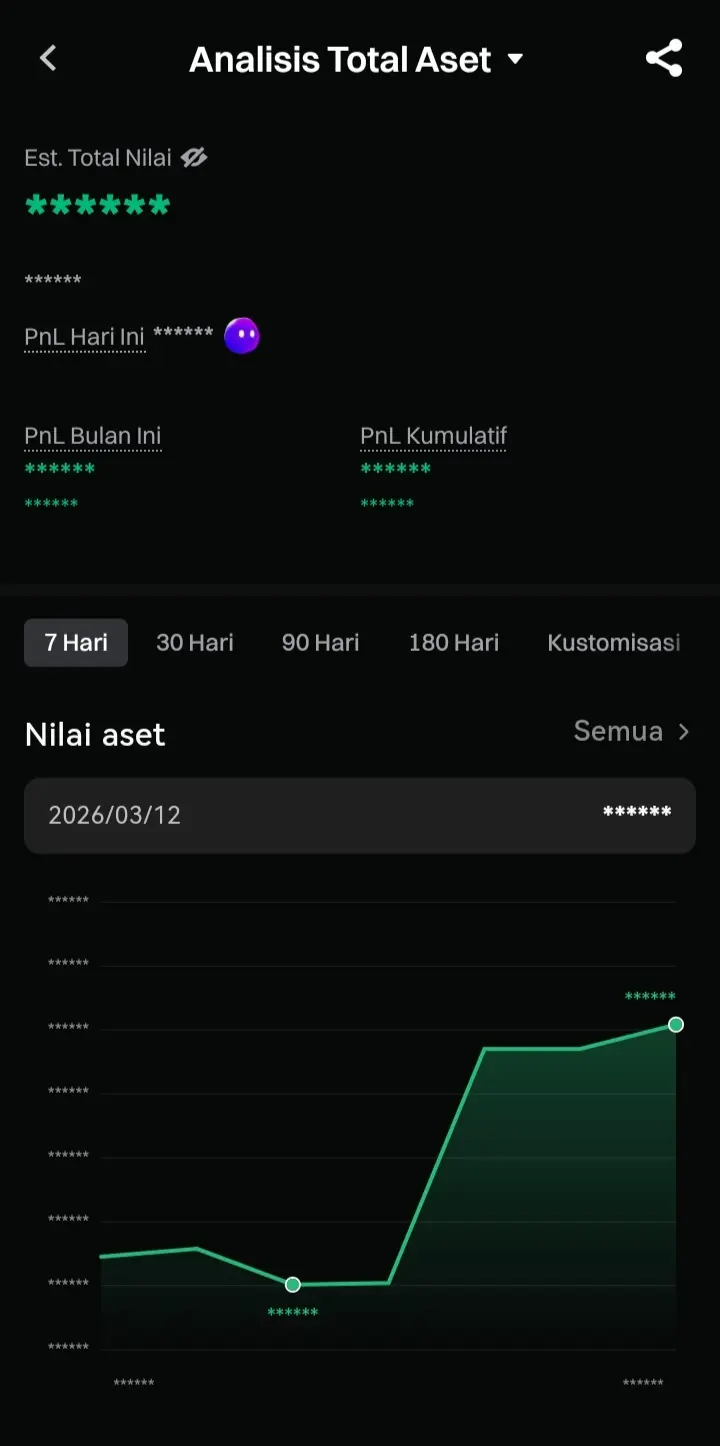This screenshot has width=720, height=1446.
Task: Switch to the 90 Hari range
Action: [x=320, y=642]
